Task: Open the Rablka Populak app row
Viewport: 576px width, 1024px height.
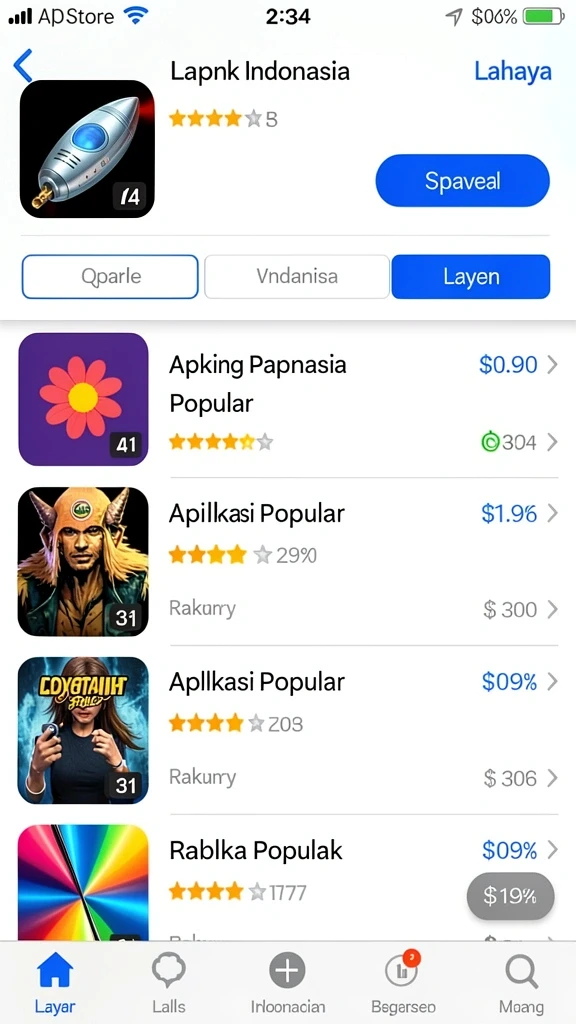Action: [288, 882]
